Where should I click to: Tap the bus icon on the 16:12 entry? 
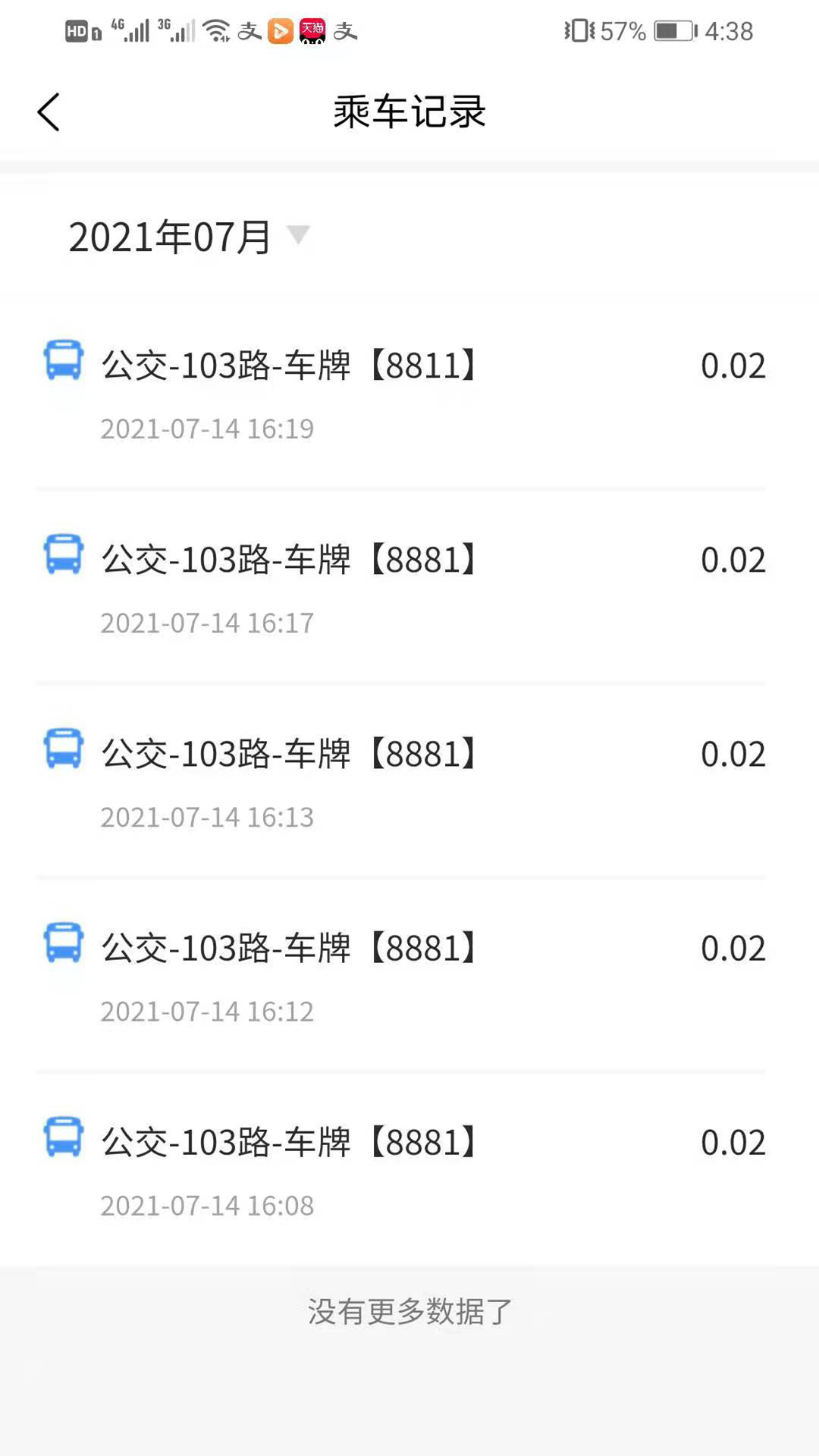64,947
